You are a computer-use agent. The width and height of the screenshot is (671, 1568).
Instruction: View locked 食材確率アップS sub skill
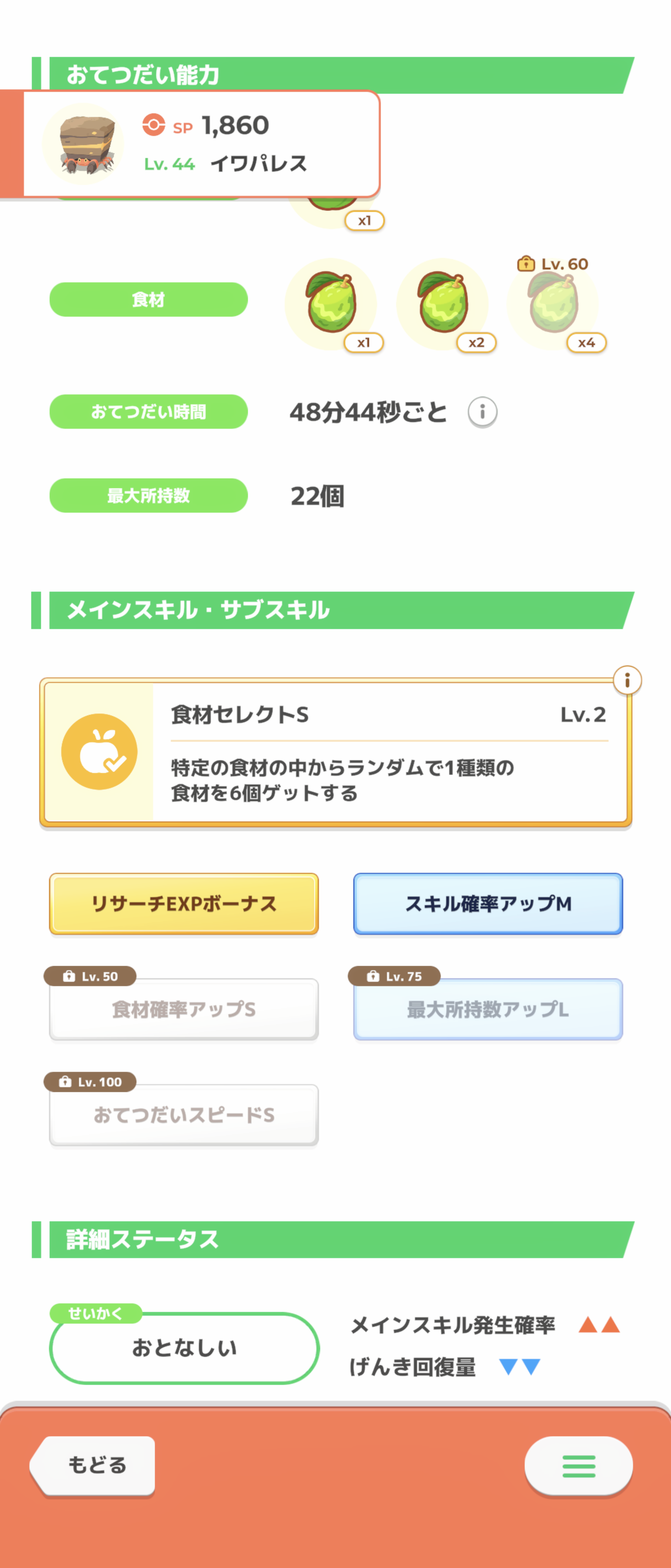tap(184, 1009)
